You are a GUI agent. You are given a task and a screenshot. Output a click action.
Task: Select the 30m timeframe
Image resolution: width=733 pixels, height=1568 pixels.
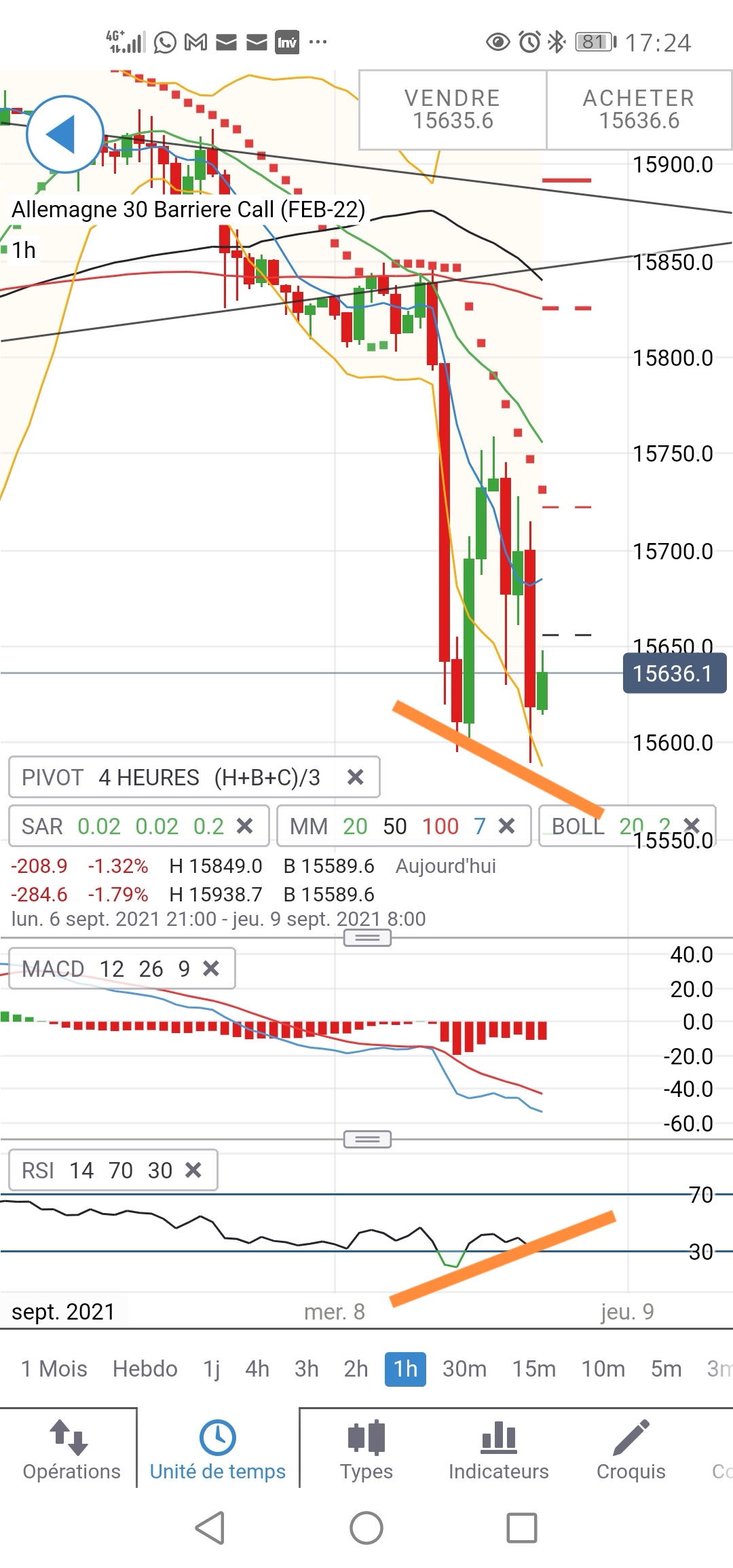pyautogui.click(x=465, y=1369)
